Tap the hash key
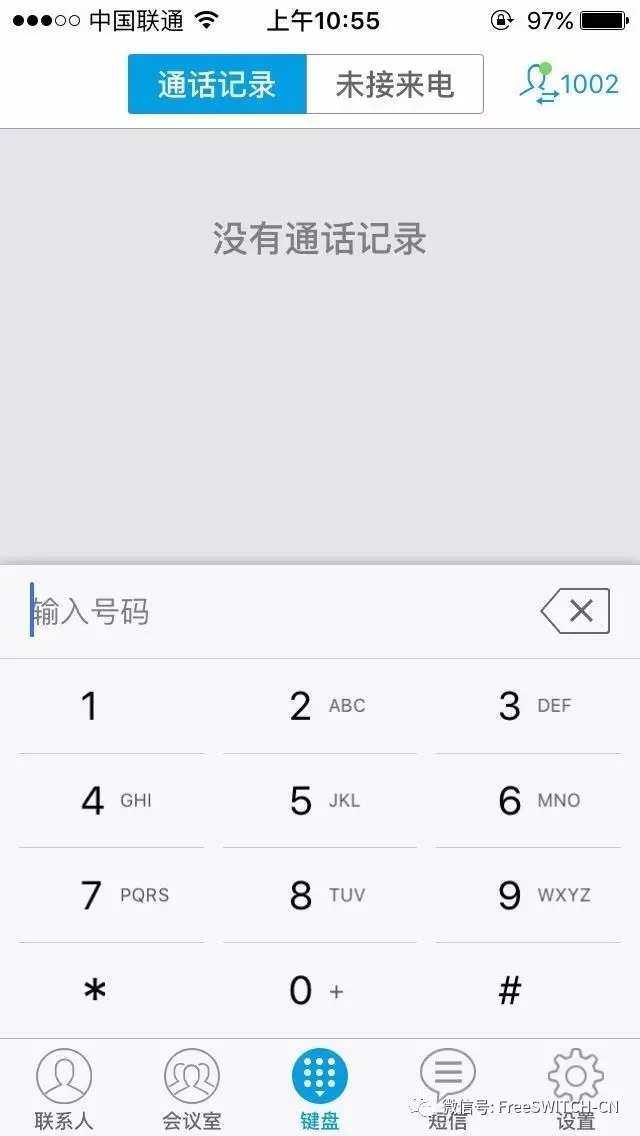The height and width of the screenshot is (1136, 640). click(x=528, y=990)
